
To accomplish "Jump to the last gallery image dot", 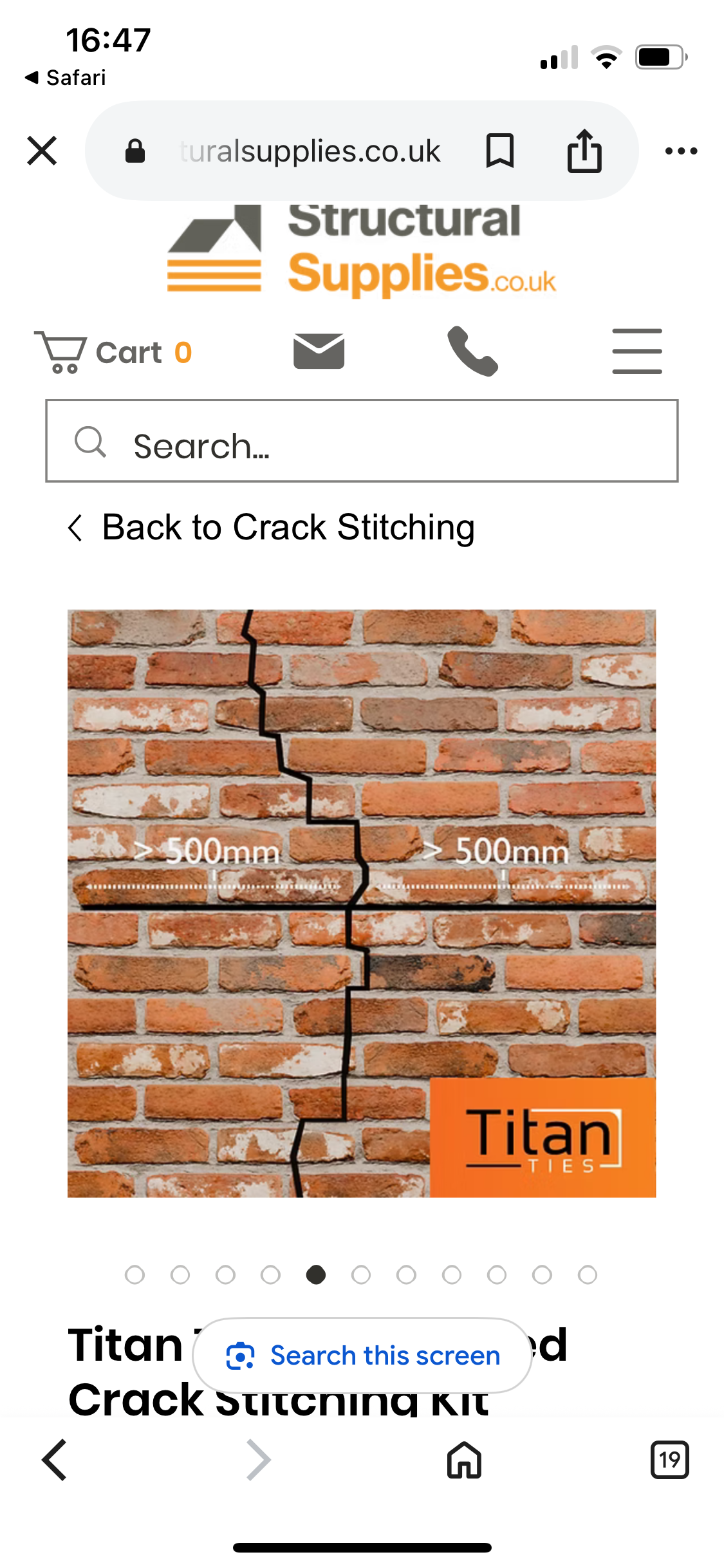I will pyautogui.click(x=587, y=1274).
